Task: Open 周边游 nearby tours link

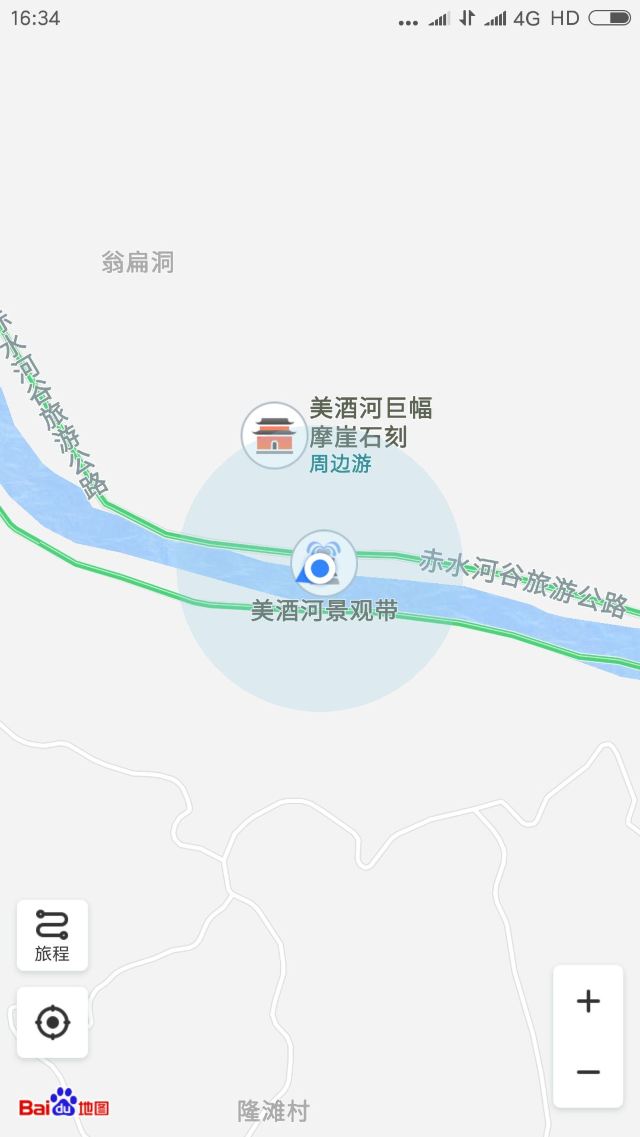Action: [x=340, y=464]
